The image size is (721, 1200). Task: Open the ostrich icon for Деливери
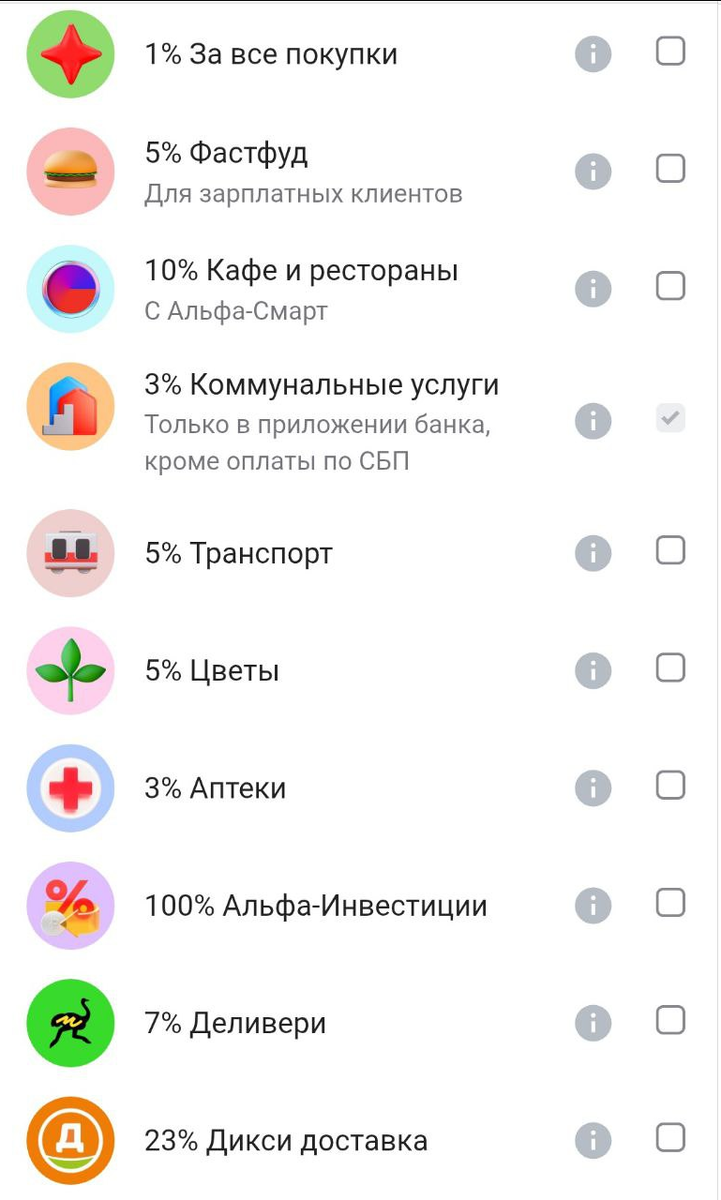70,1021
